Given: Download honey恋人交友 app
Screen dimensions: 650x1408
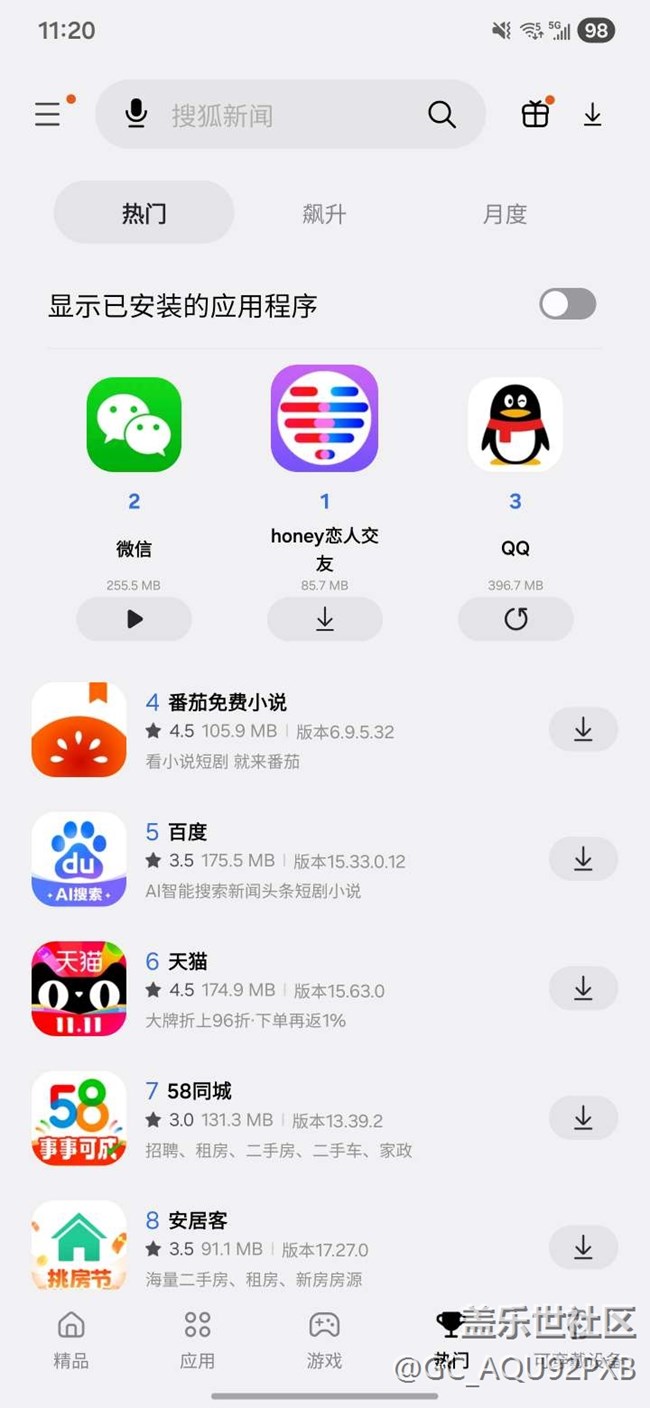Looking at the screenshot, I should pyautogui.click(x=324, y=619).
